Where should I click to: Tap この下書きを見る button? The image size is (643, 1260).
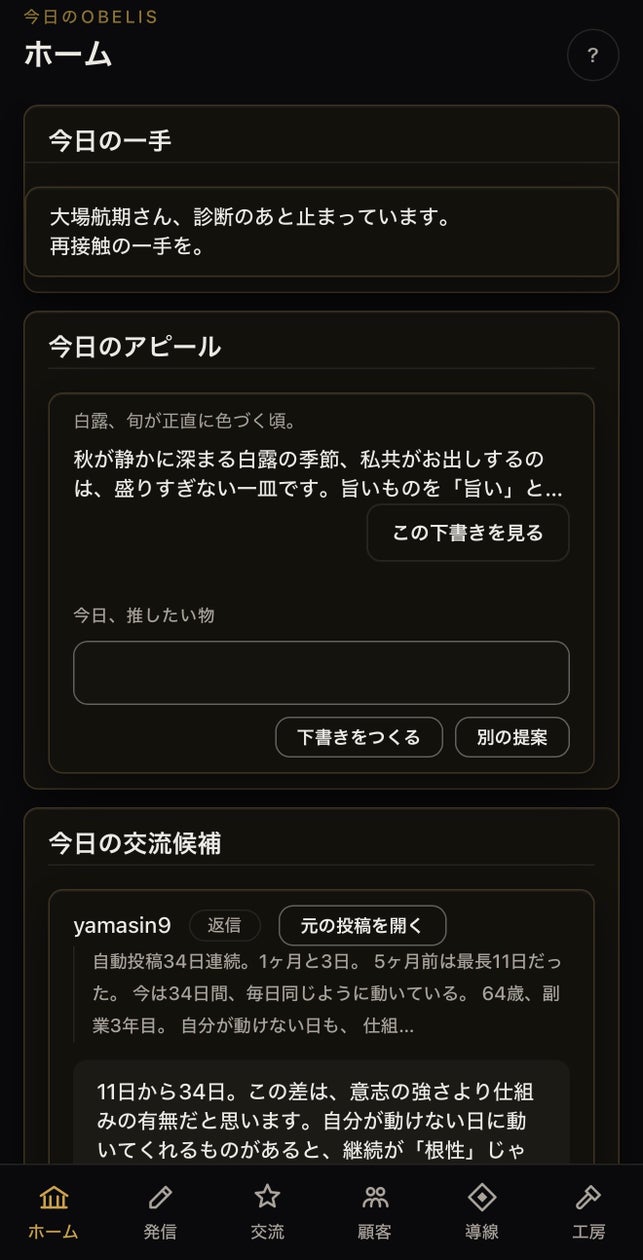pos(468,533)
